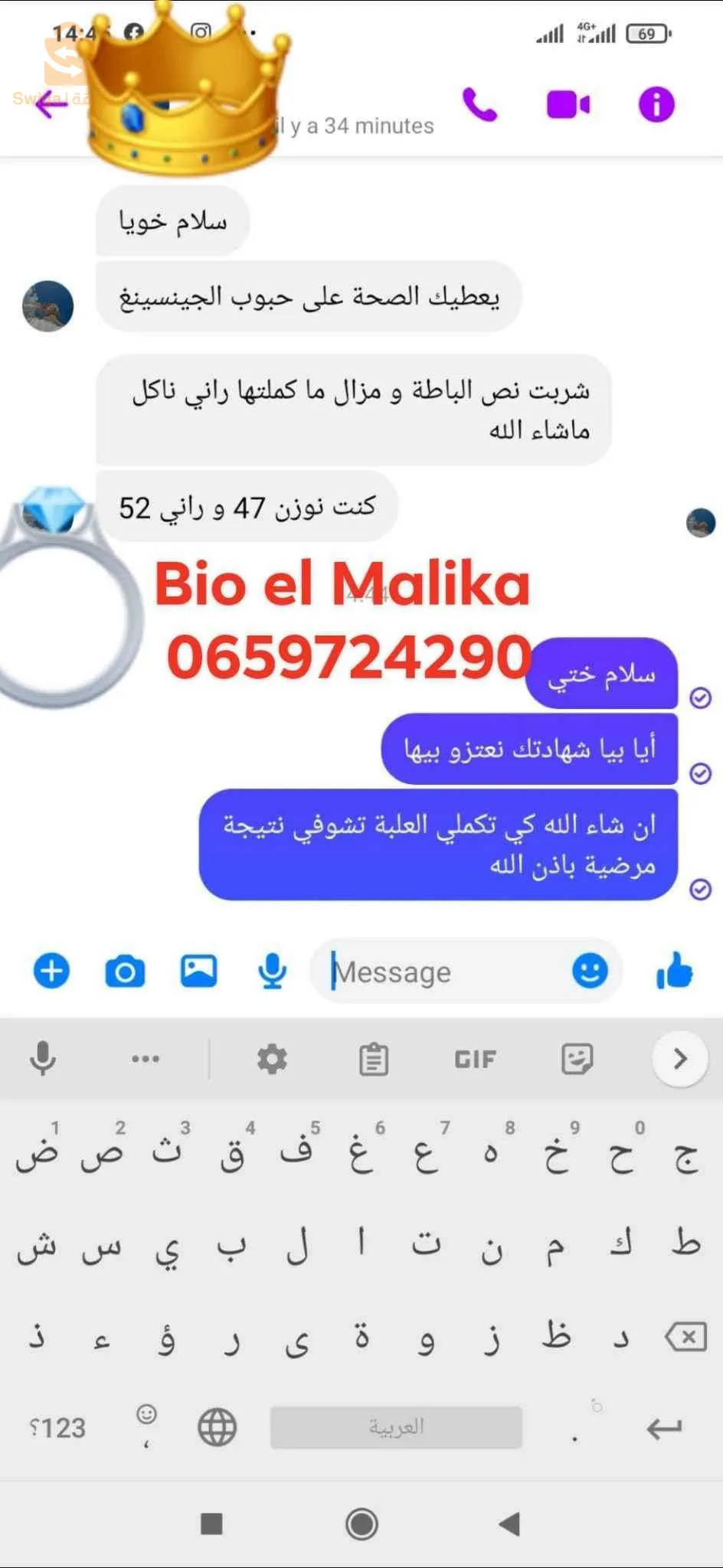Start a voice call from the chat header

point(480,105)
